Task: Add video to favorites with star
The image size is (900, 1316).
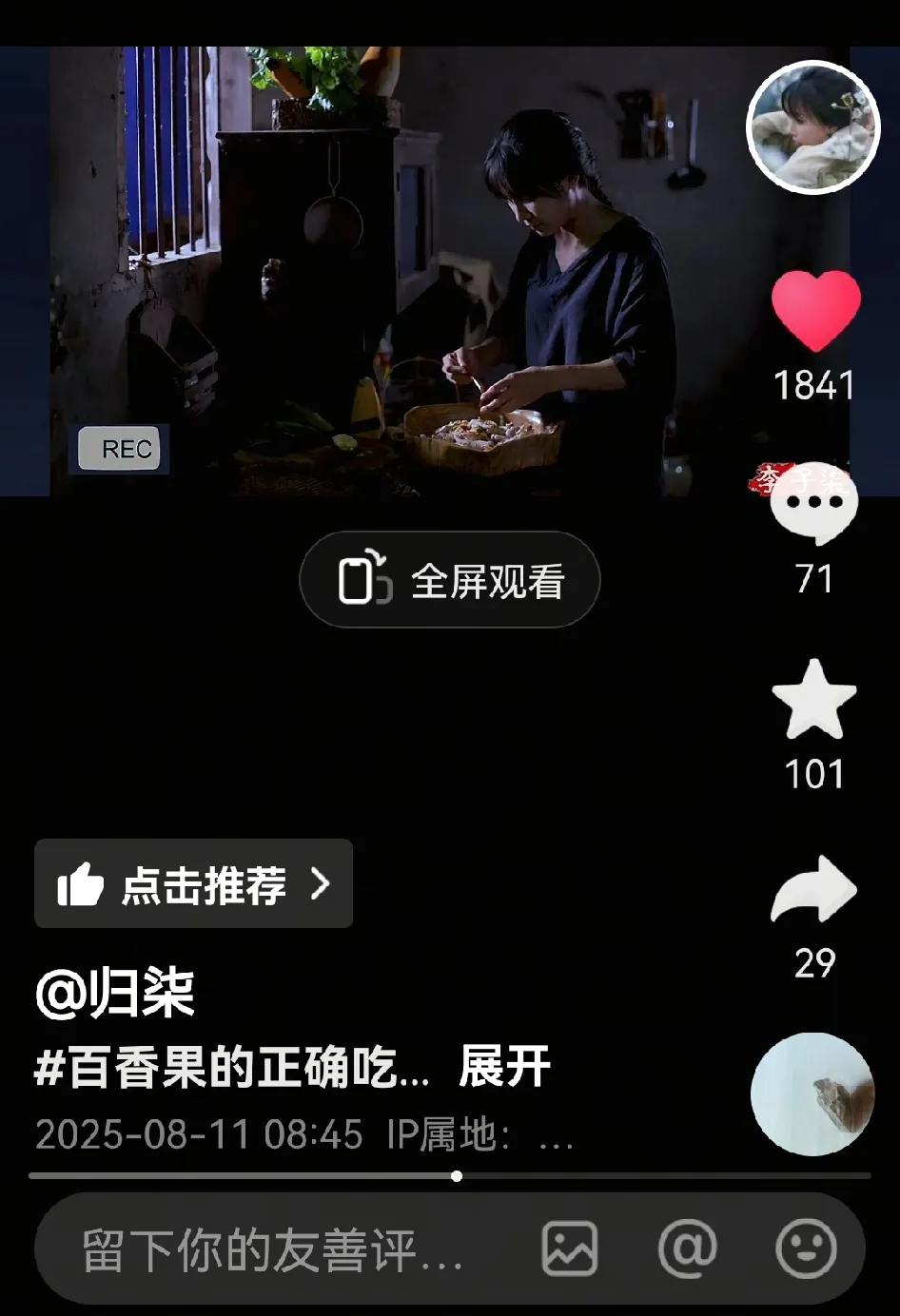Action: tap(814, 700)
